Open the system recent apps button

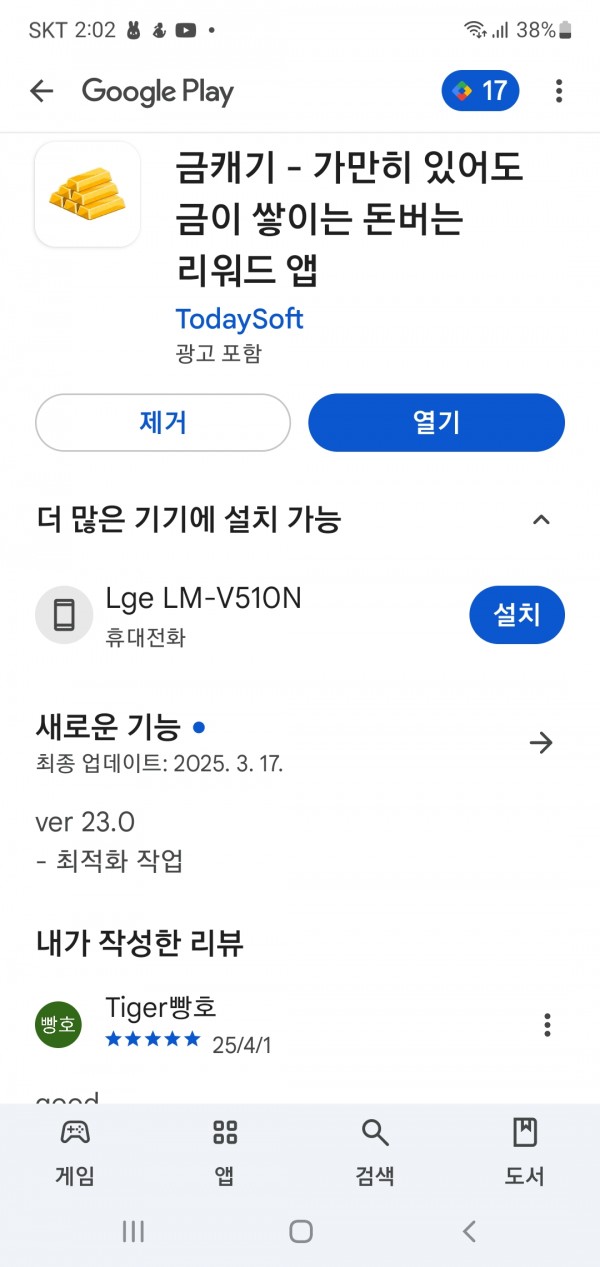pos(133,1231)
